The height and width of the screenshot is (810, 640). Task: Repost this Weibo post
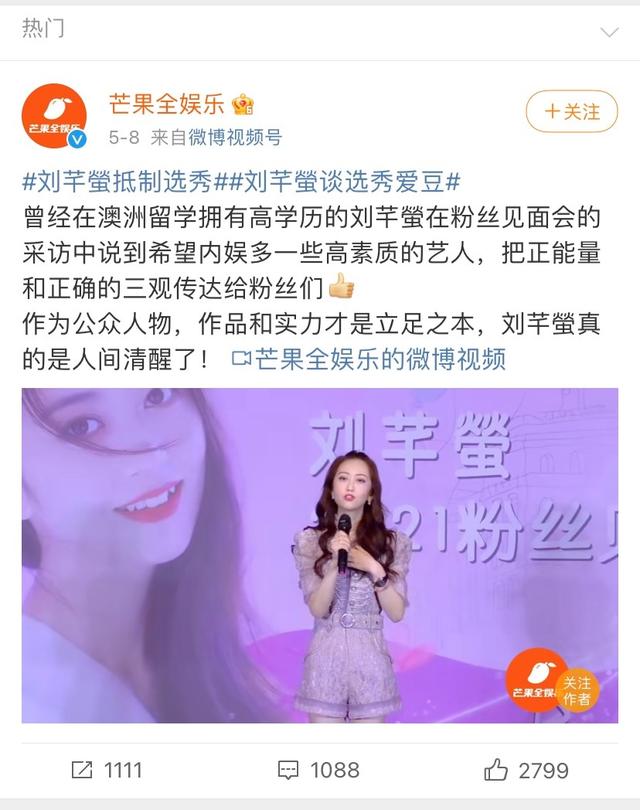pyautogui.click(x=105, y=769)
